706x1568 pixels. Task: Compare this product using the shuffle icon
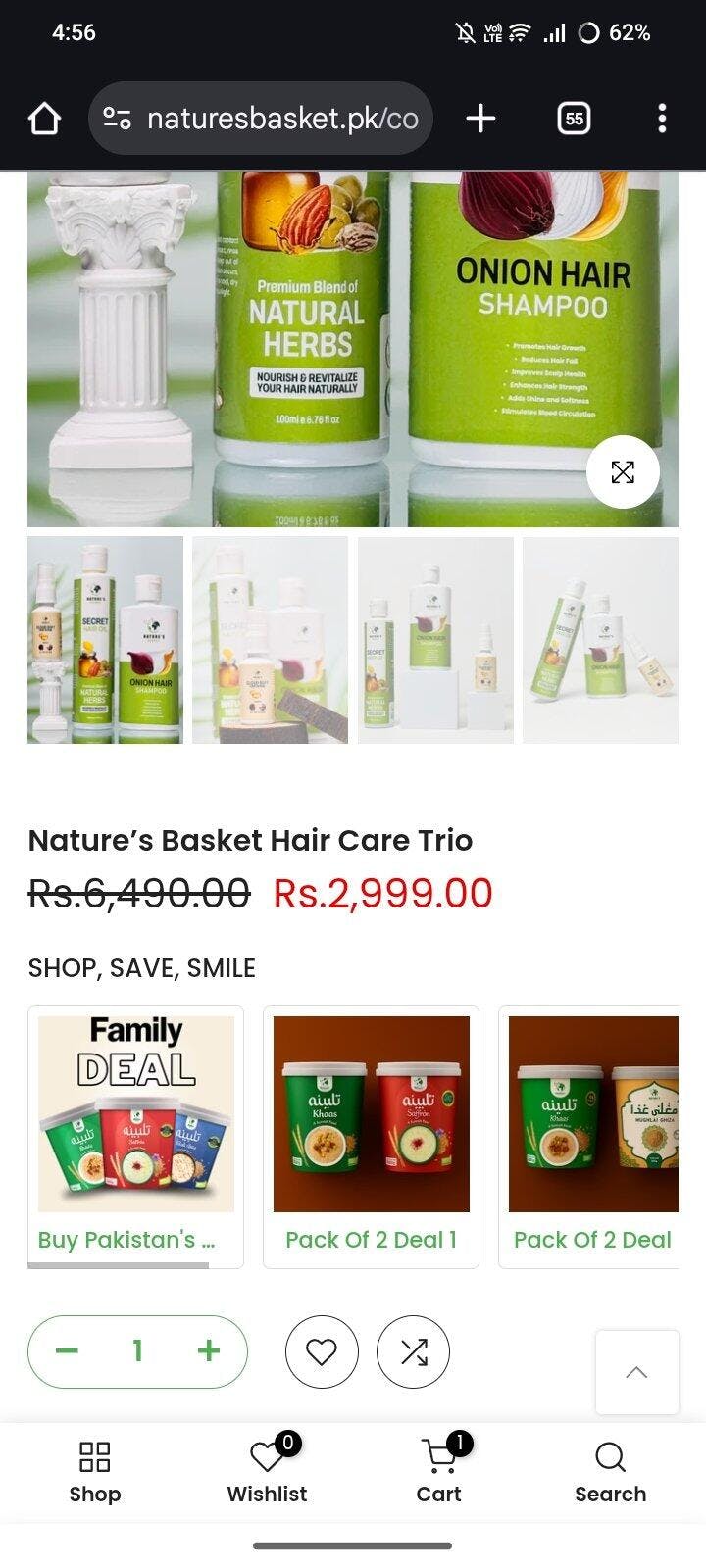(x=413, y=1352)
